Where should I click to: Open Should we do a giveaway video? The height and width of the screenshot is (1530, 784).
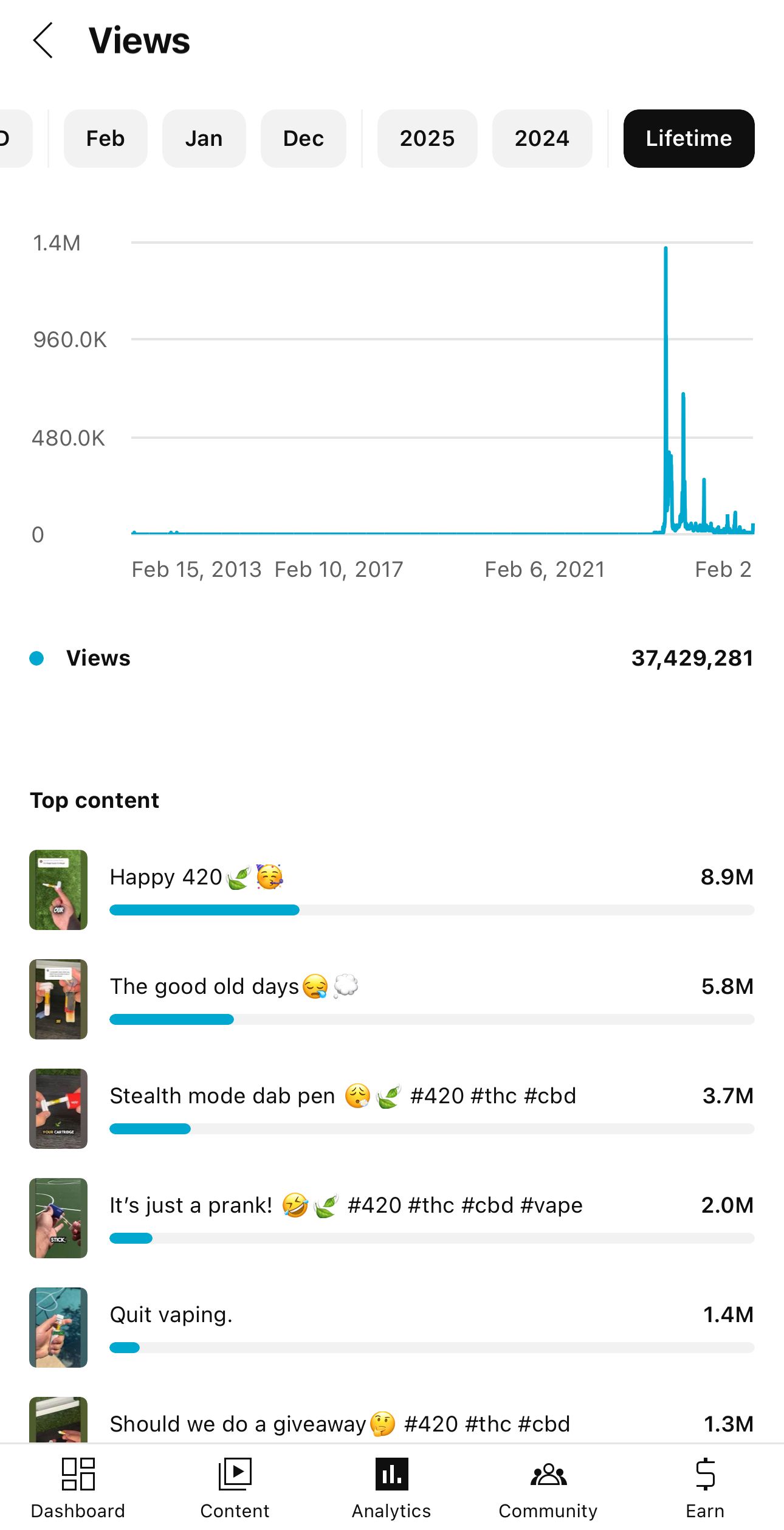click(392, 1420)
